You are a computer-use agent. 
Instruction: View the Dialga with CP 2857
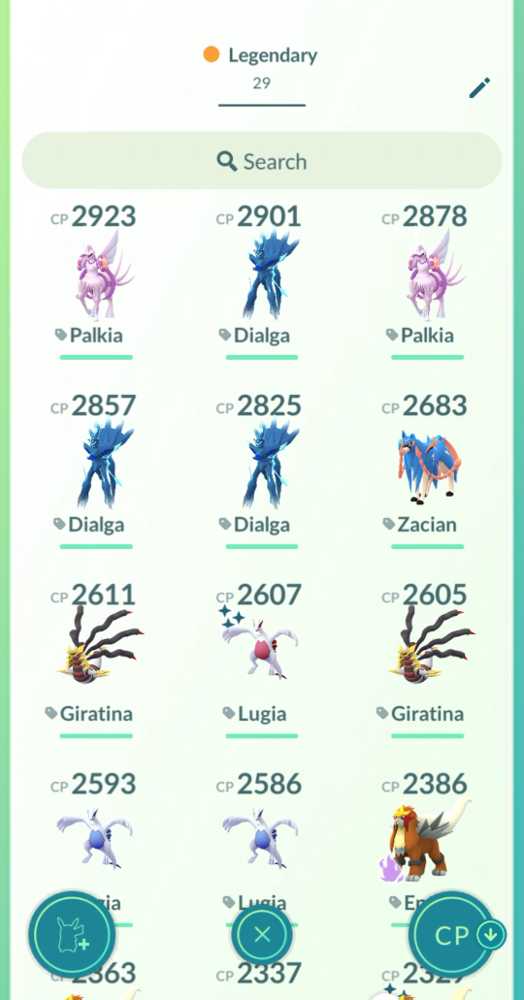(x=96, y=471)
